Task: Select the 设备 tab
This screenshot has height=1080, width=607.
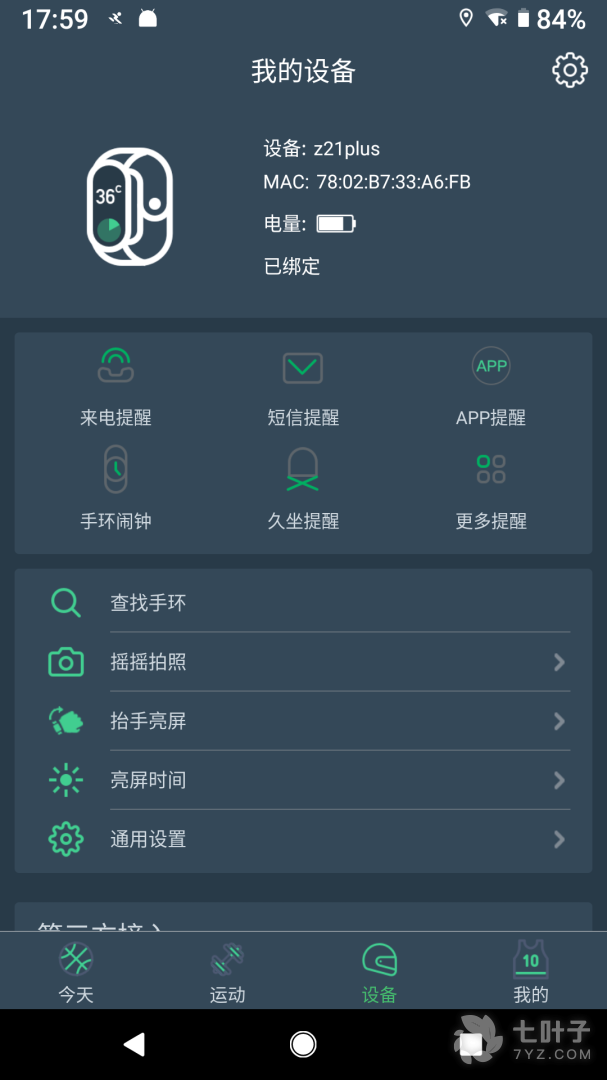Action: 379,972
